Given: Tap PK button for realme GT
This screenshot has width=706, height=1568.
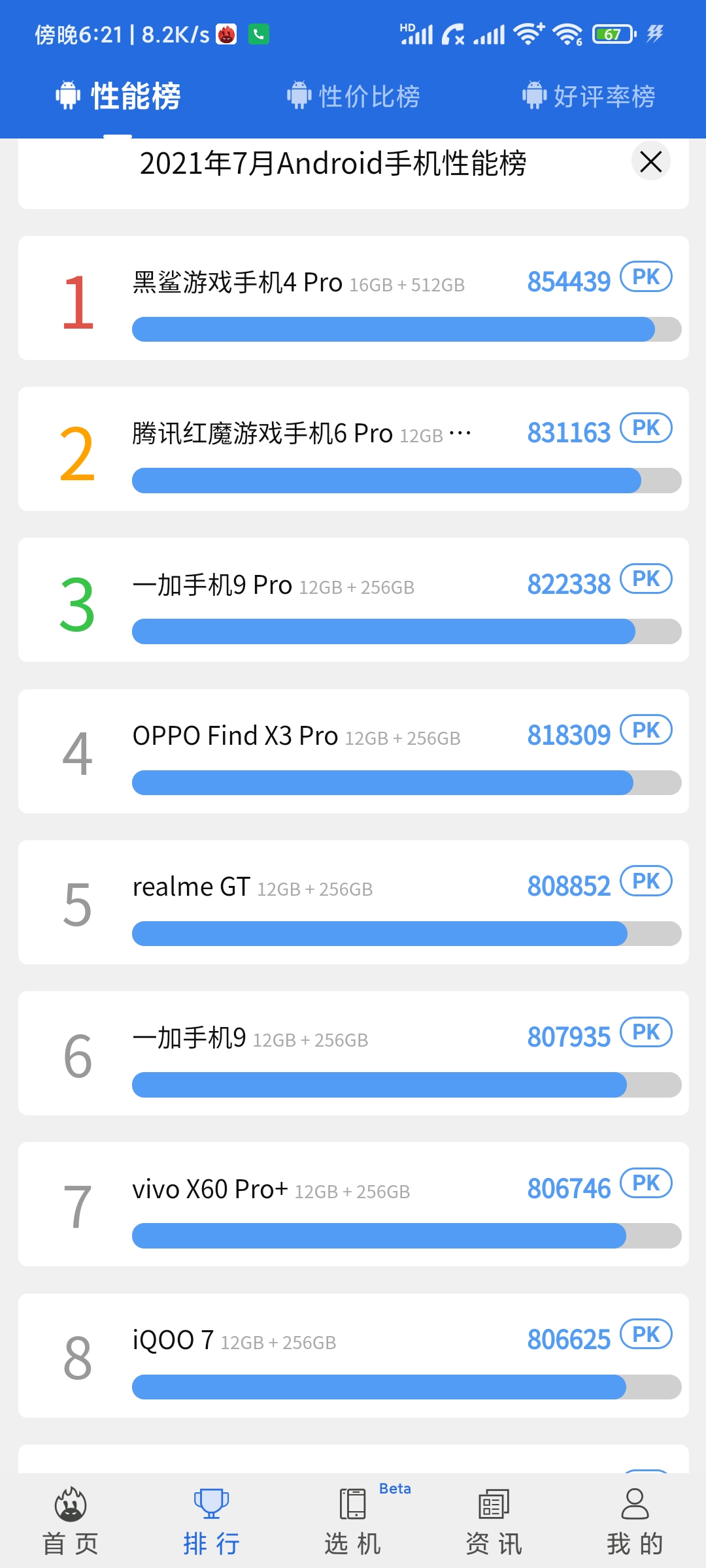Looking at the screenshot, I should [x=646, y=881].
